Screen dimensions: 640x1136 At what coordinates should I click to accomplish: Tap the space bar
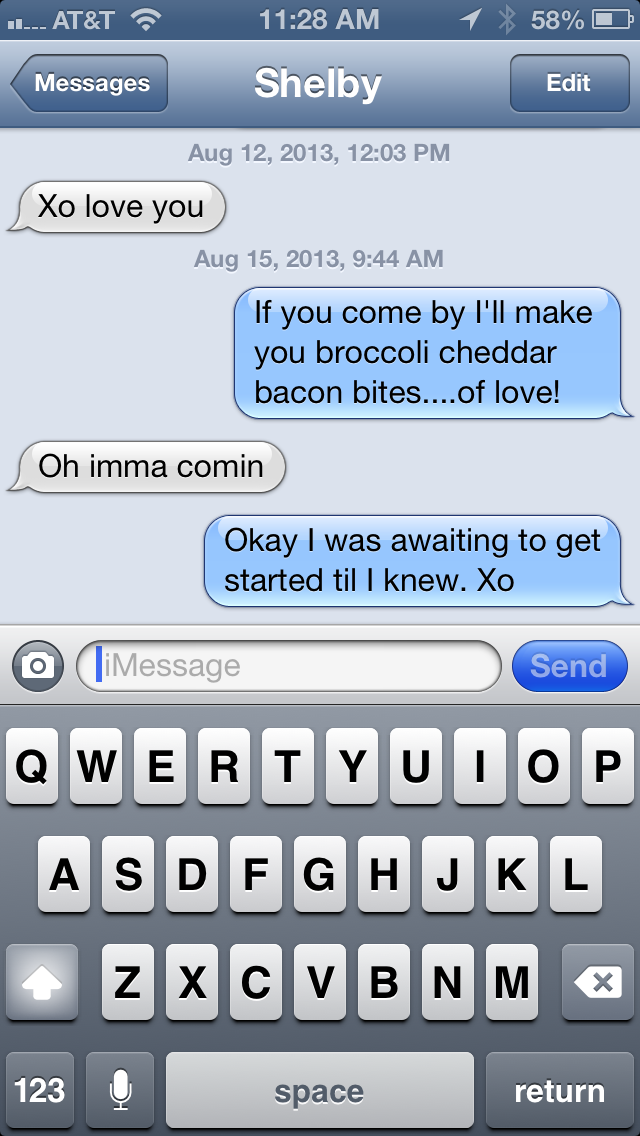pyautogui.click(x=319, y=1090)
